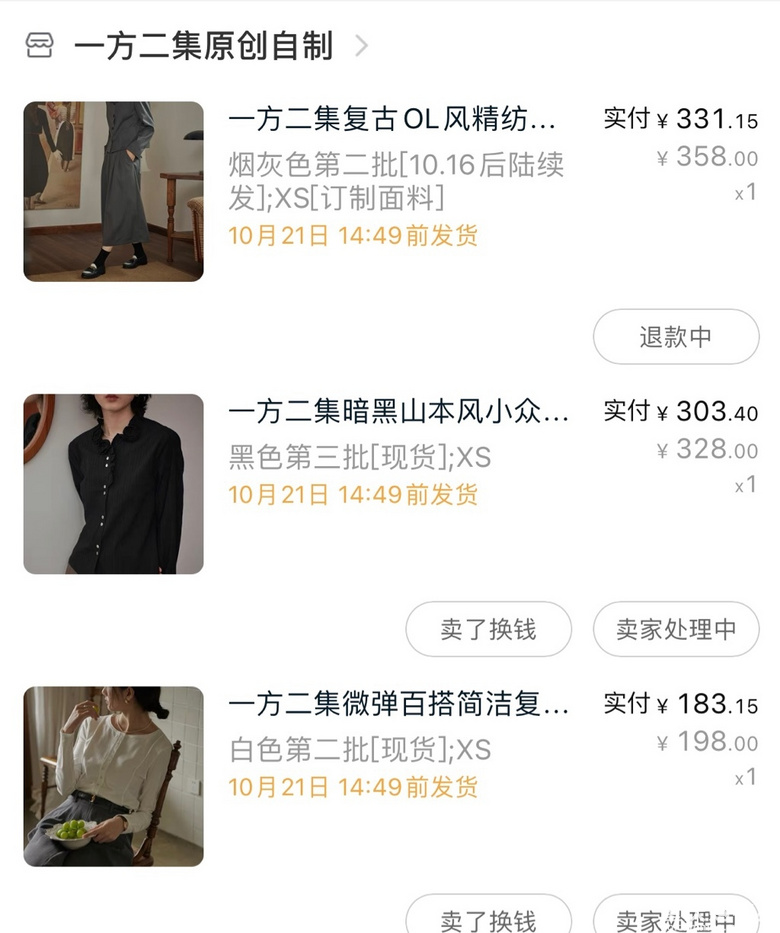780x933 pixels.
Task: Tap the 退款中 refund status button
Action: tap(676, 337)
